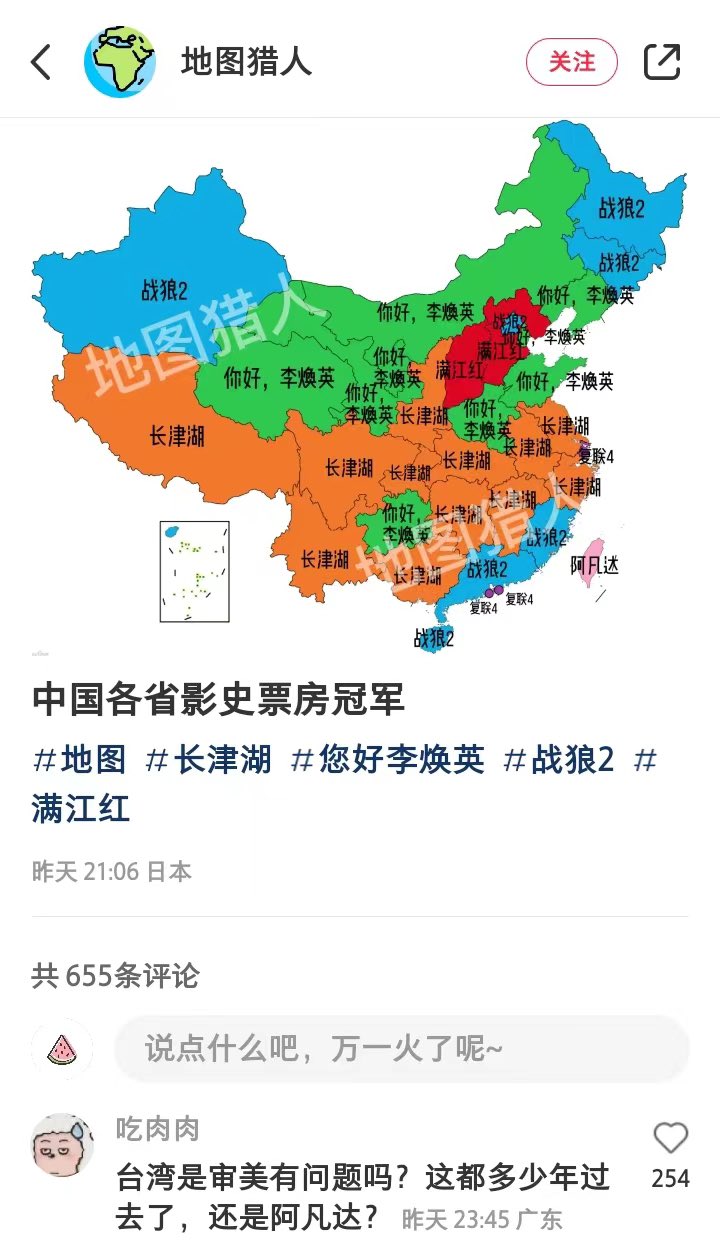Open the #战狼2 hashtag
The image size is (720, 1249).
(558, 760)
